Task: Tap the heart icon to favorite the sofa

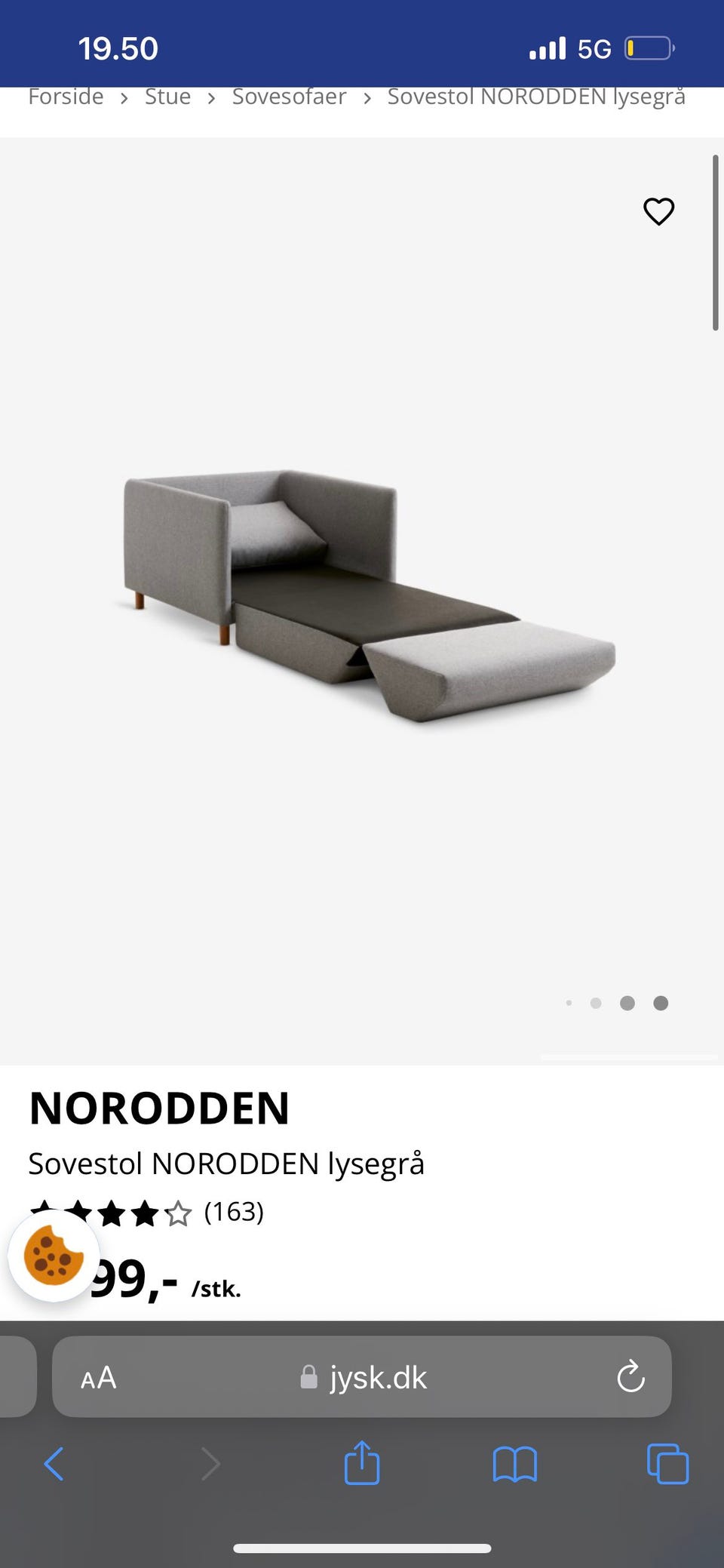Action: 658,212
